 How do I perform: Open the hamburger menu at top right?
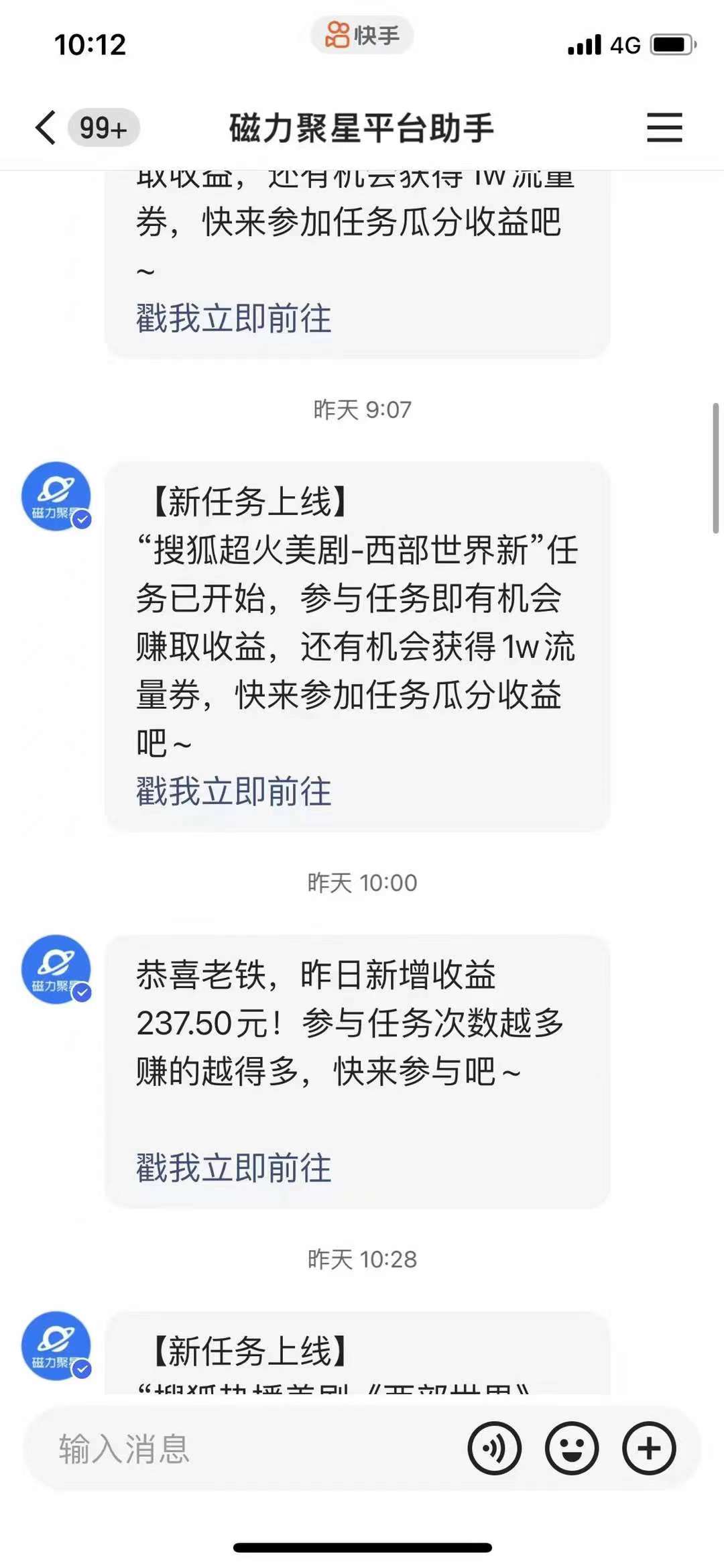(664, 127)
